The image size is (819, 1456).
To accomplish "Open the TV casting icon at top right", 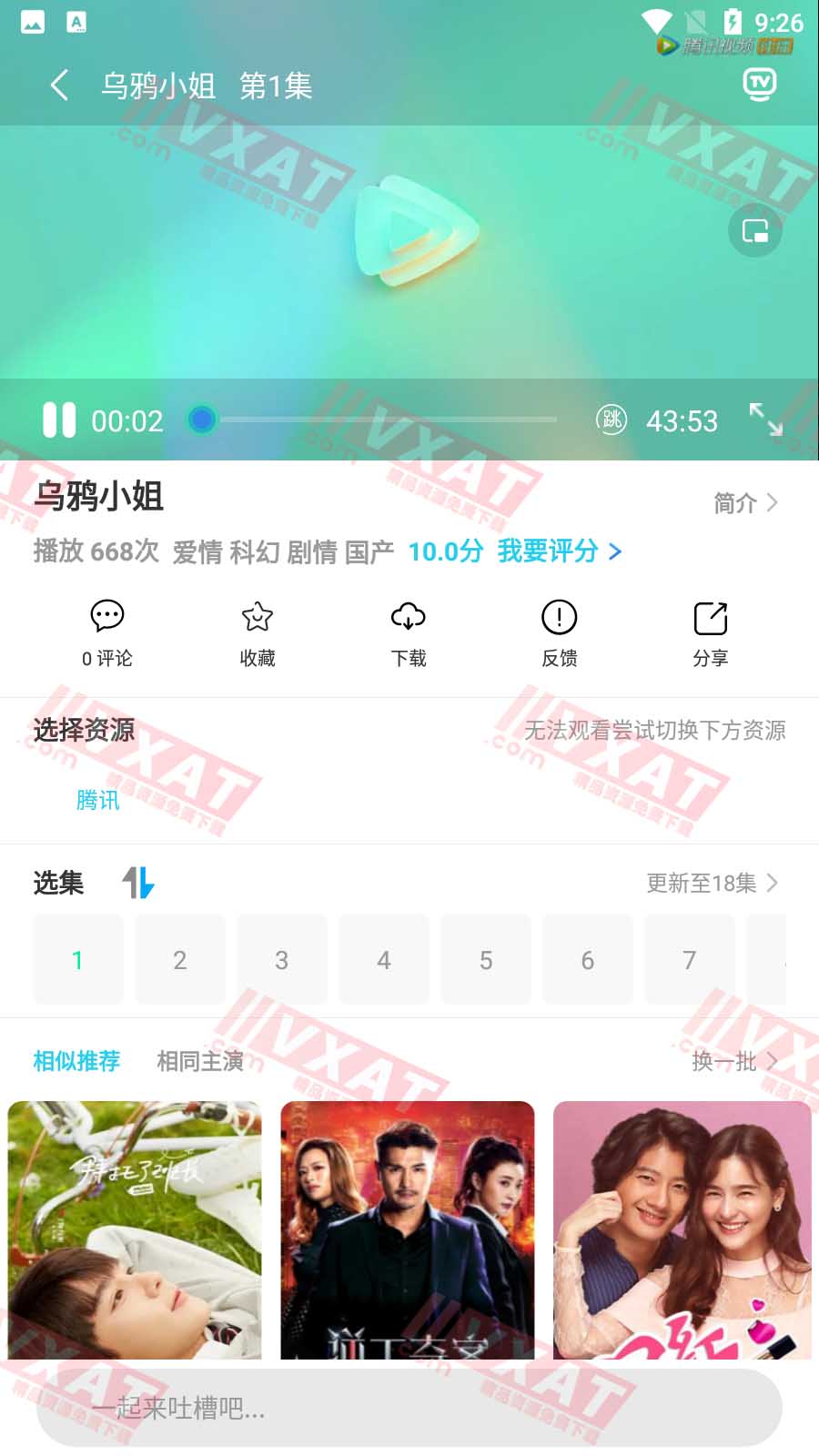I will [761, 84].
